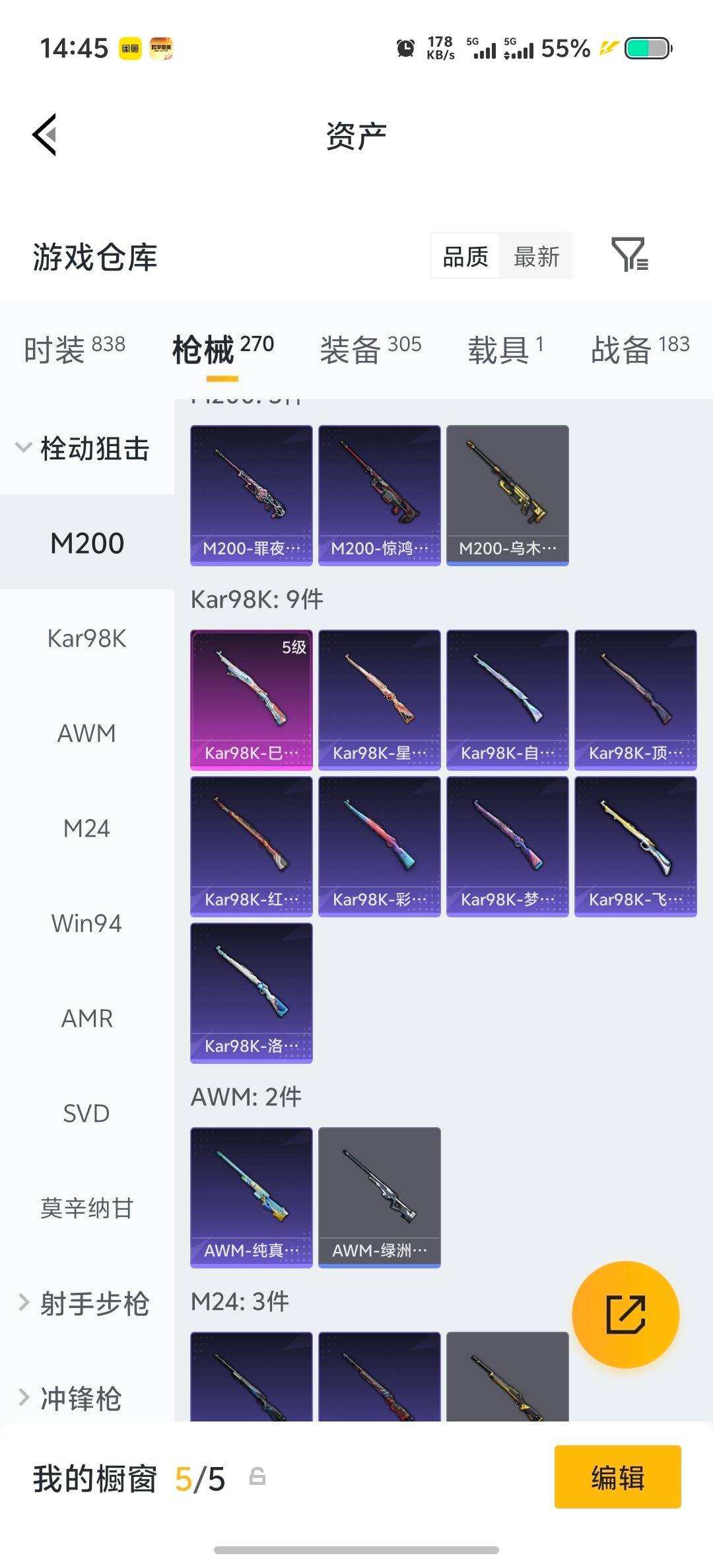Tap the blue progress bar under M200-乌木
The height and width of the screenshot is (1568, 713).
click(x=507, y=563)
